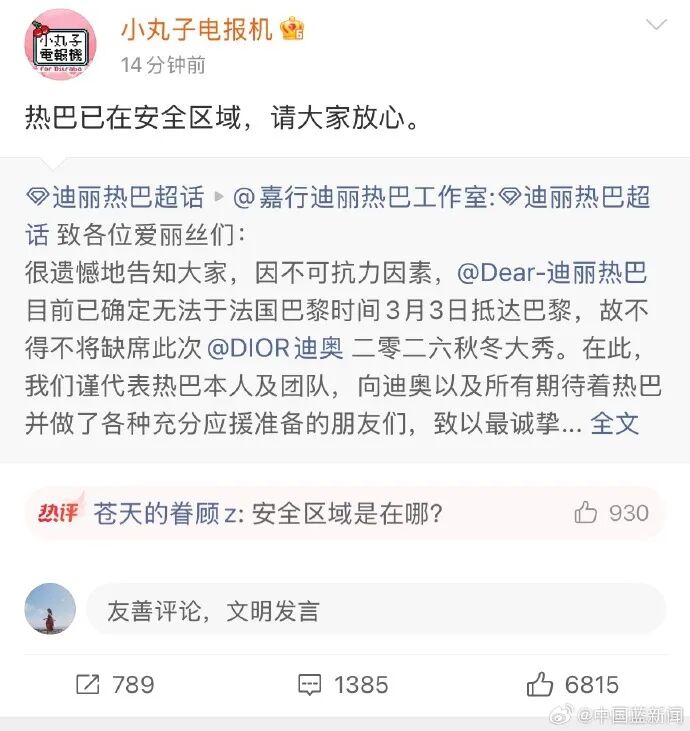
Task: Visit the @Dear-迪丽热巴 mention
Action: [552, 270]
